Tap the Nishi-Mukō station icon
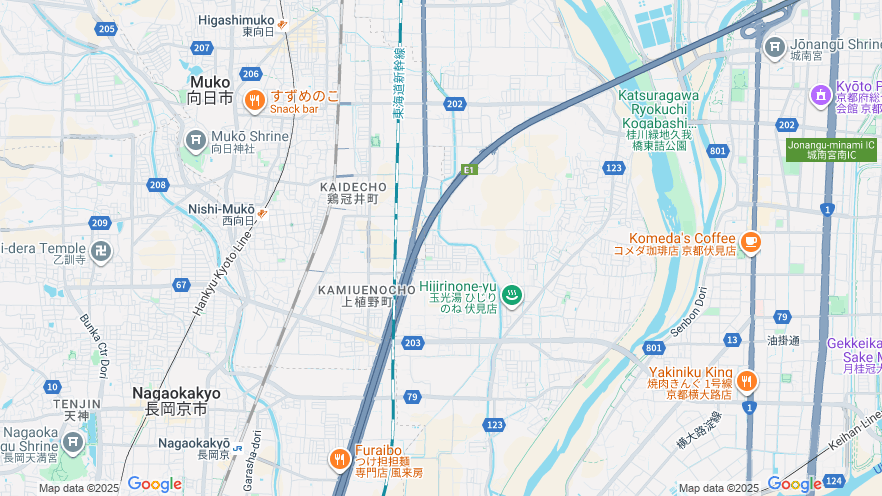This screenshot has width=882, height=496. (x=262, y=212)
